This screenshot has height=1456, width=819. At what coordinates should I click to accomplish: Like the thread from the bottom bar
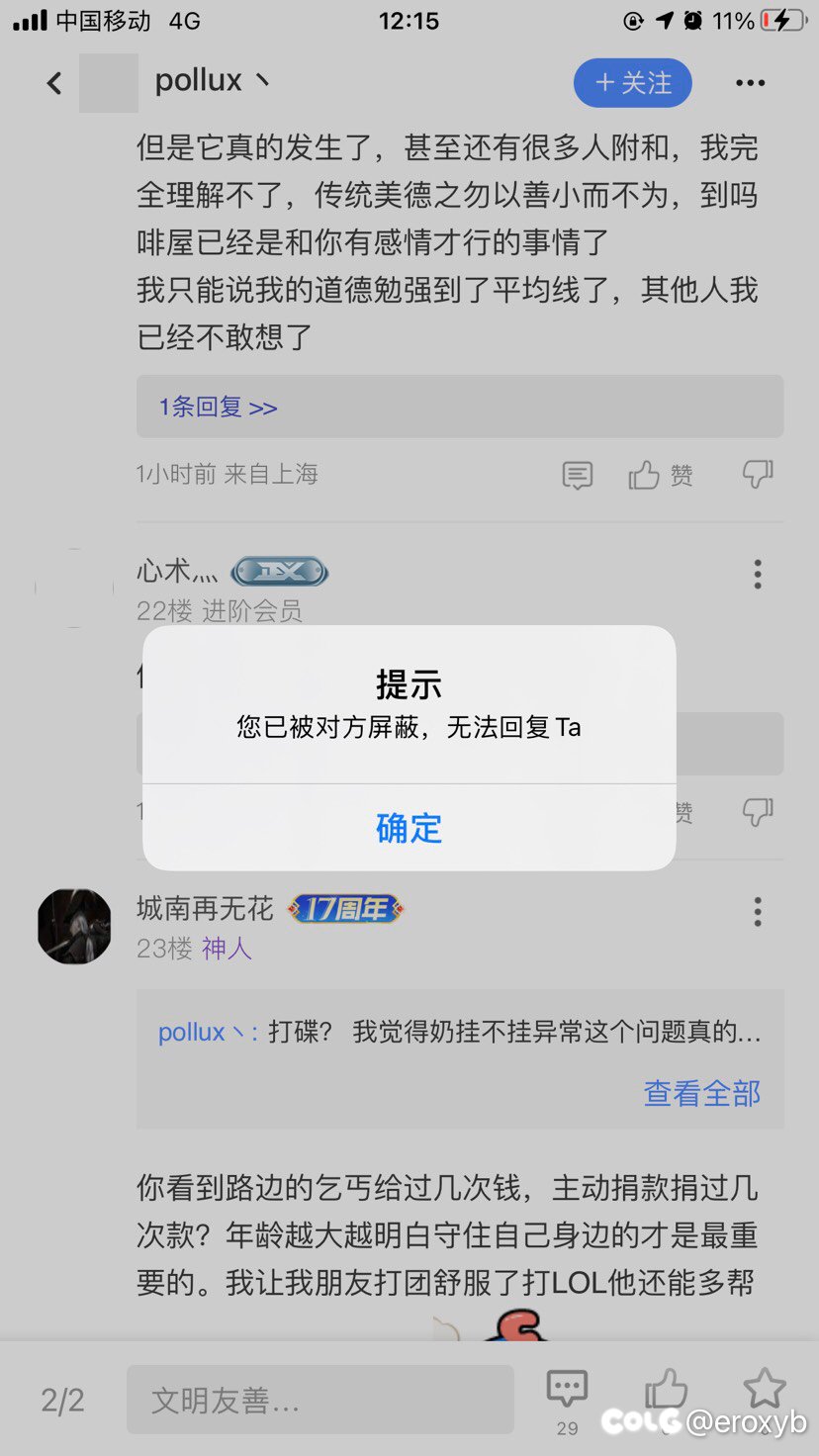click(x=666, y=1389)
